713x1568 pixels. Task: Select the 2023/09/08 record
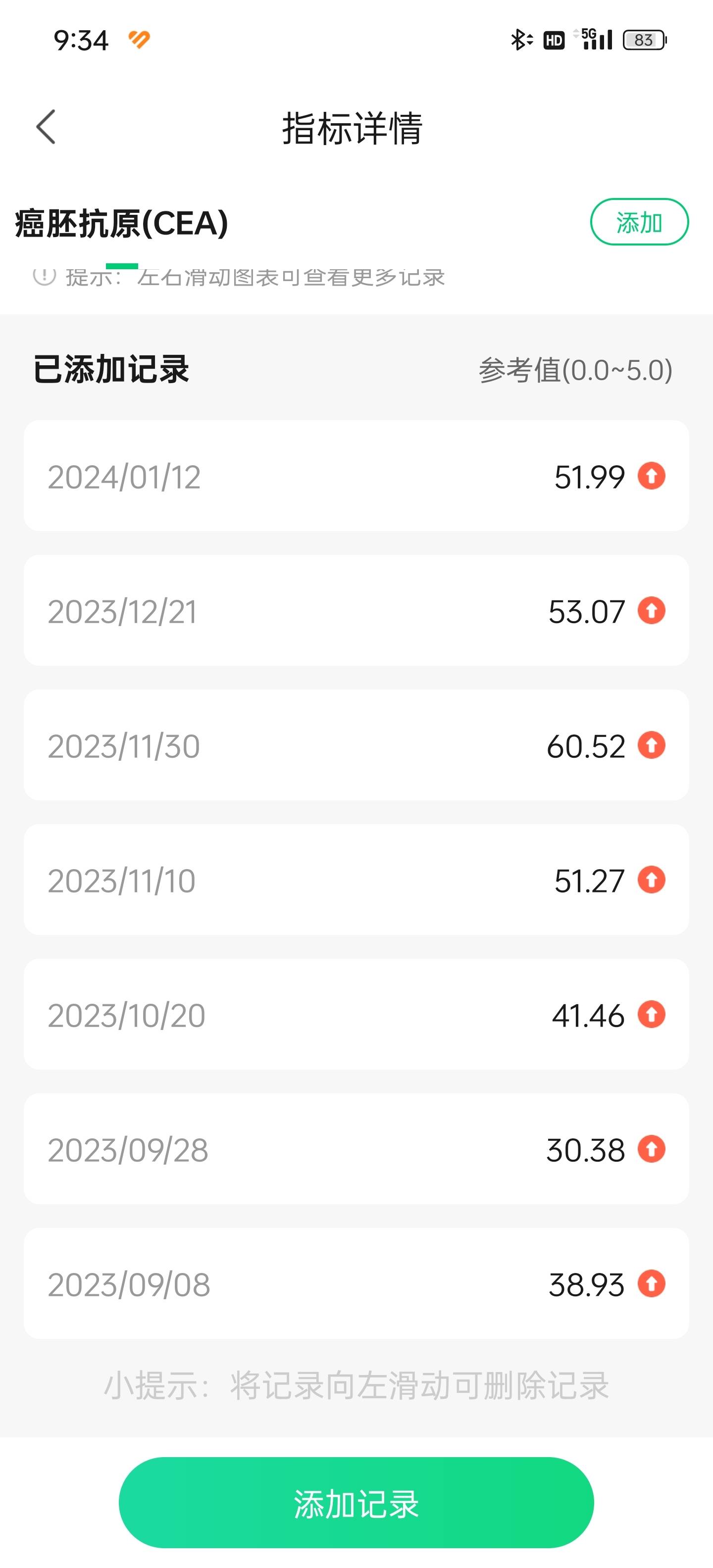tap(356, 1283)
